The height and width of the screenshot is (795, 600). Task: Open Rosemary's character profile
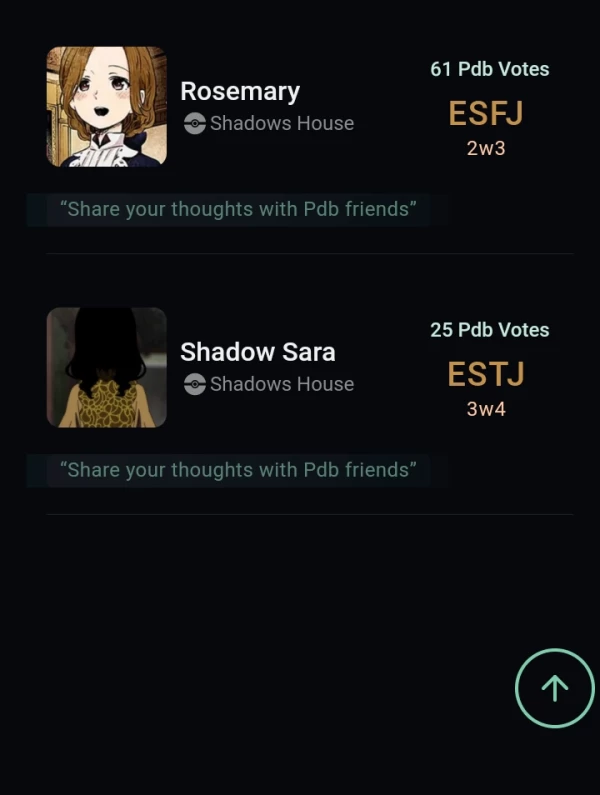[240, 91]
